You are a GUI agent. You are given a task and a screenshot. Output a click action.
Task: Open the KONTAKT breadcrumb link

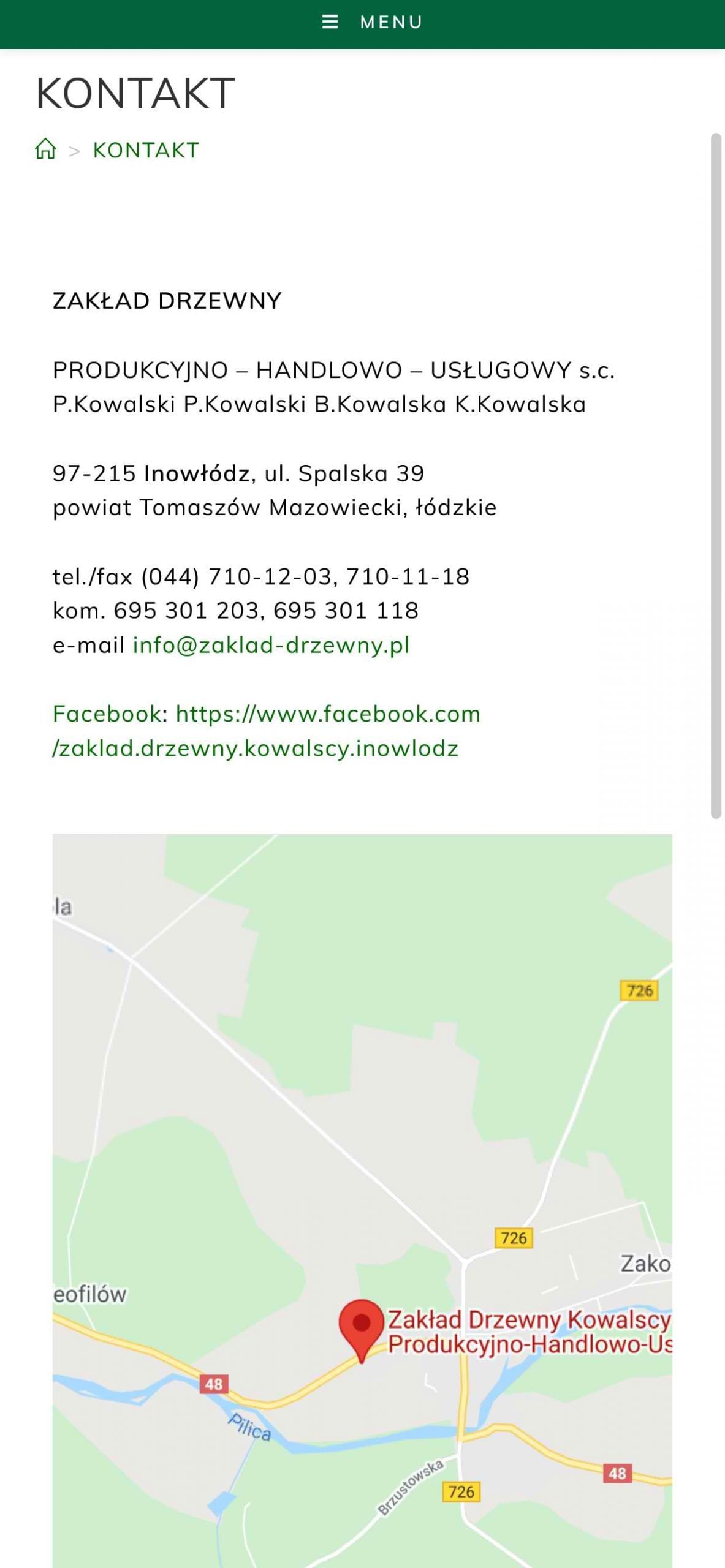pos(146,150)
